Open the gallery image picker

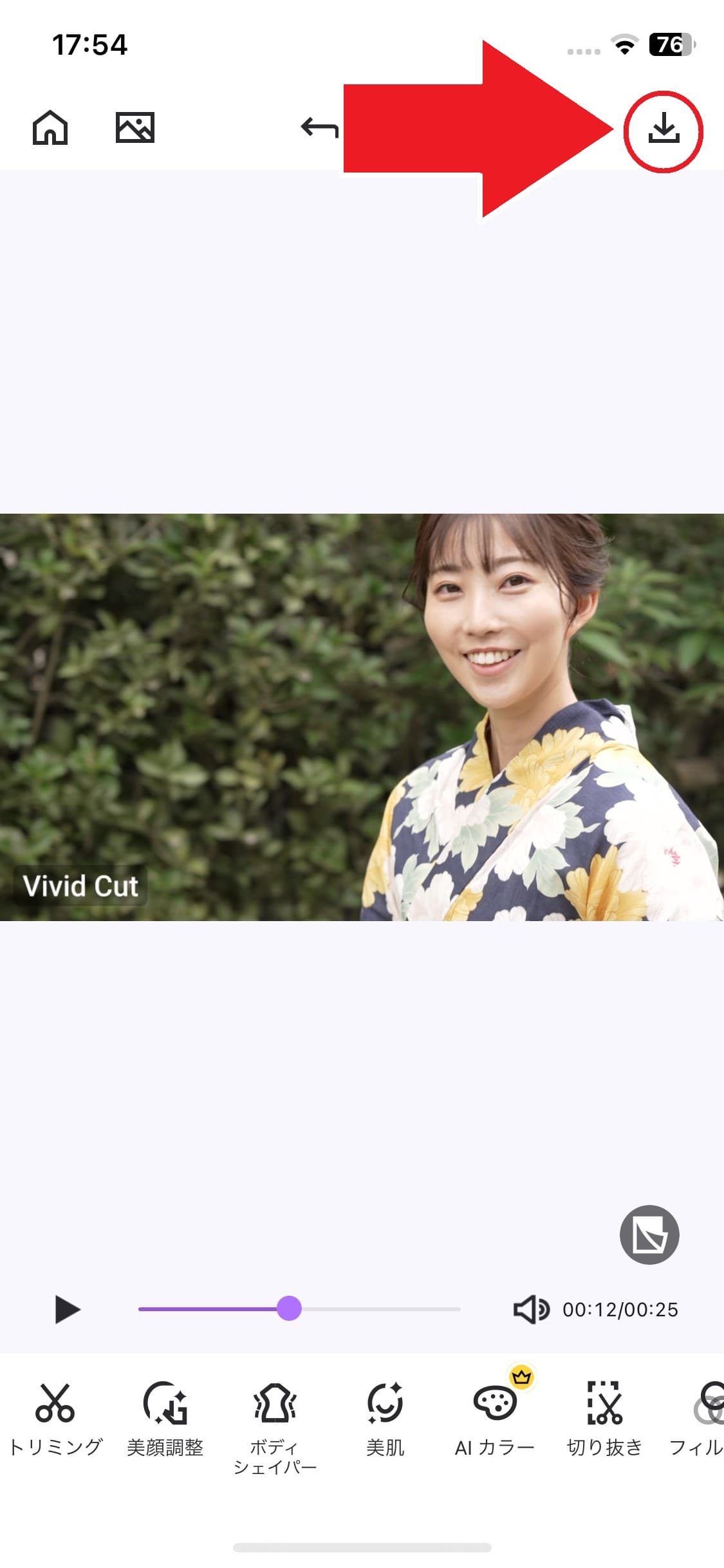[135, 127]
